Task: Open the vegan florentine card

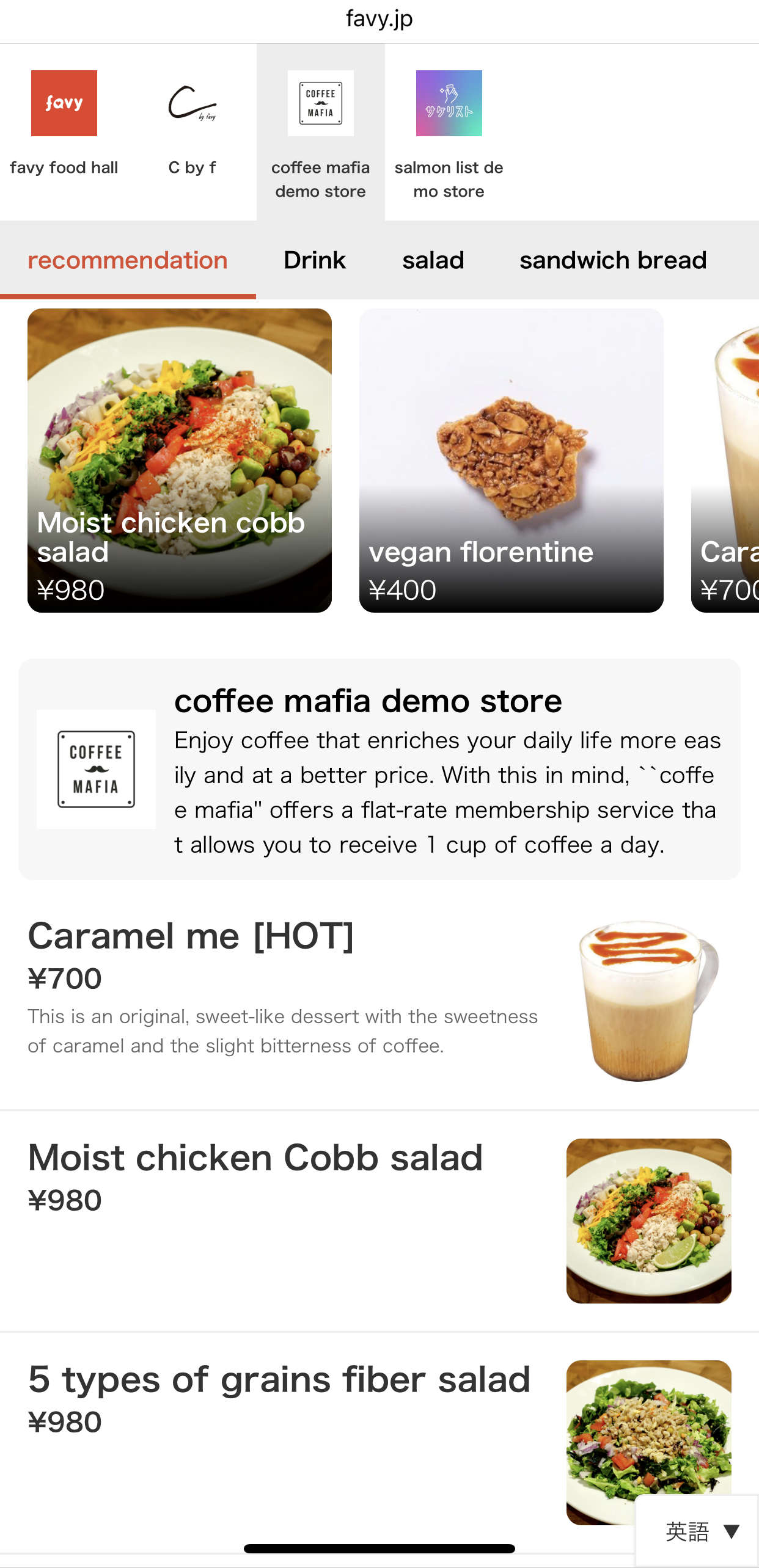Action: click(511, 461)
